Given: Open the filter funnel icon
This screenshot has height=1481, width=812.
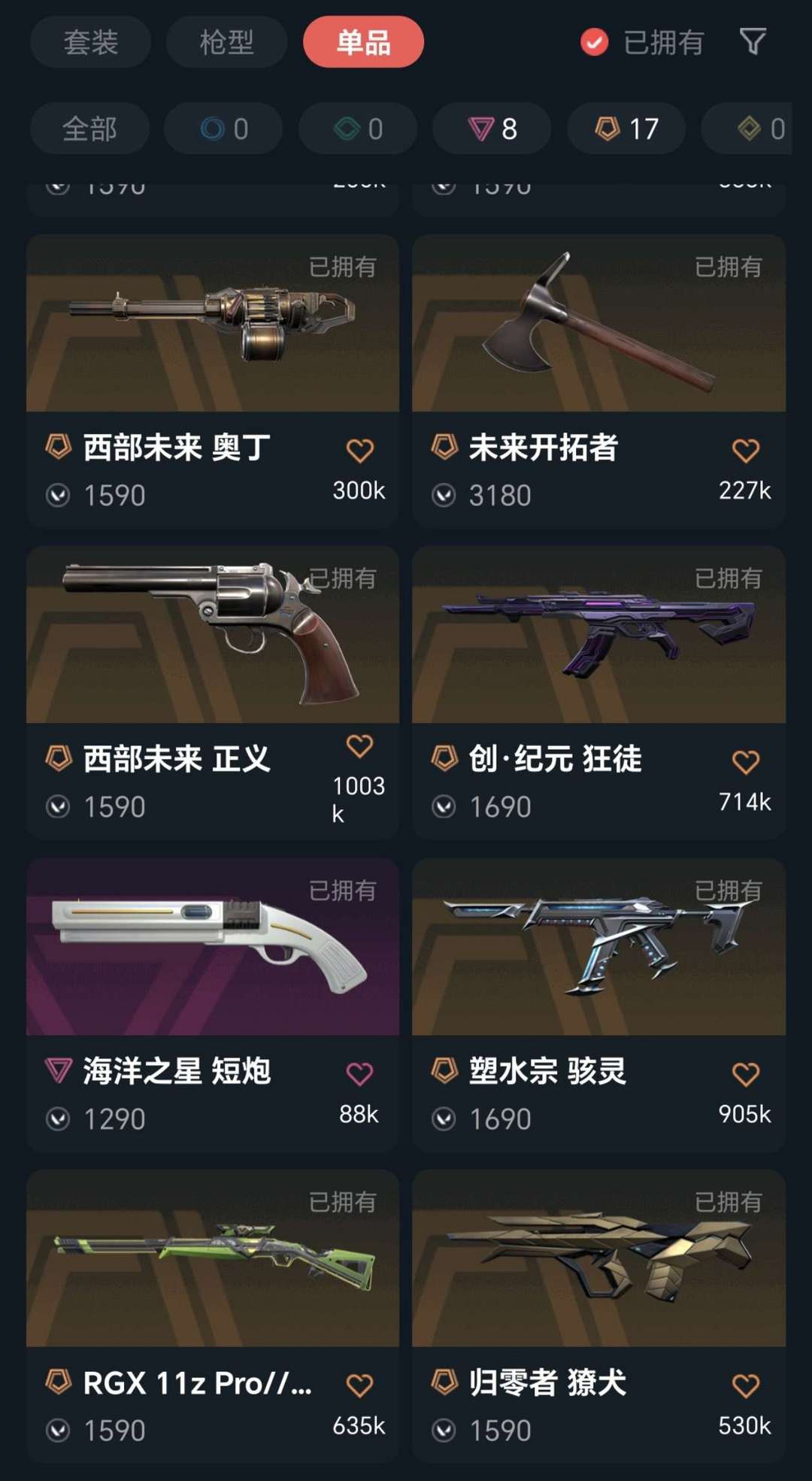Looking at the screenshot, I should click(753, 41).
